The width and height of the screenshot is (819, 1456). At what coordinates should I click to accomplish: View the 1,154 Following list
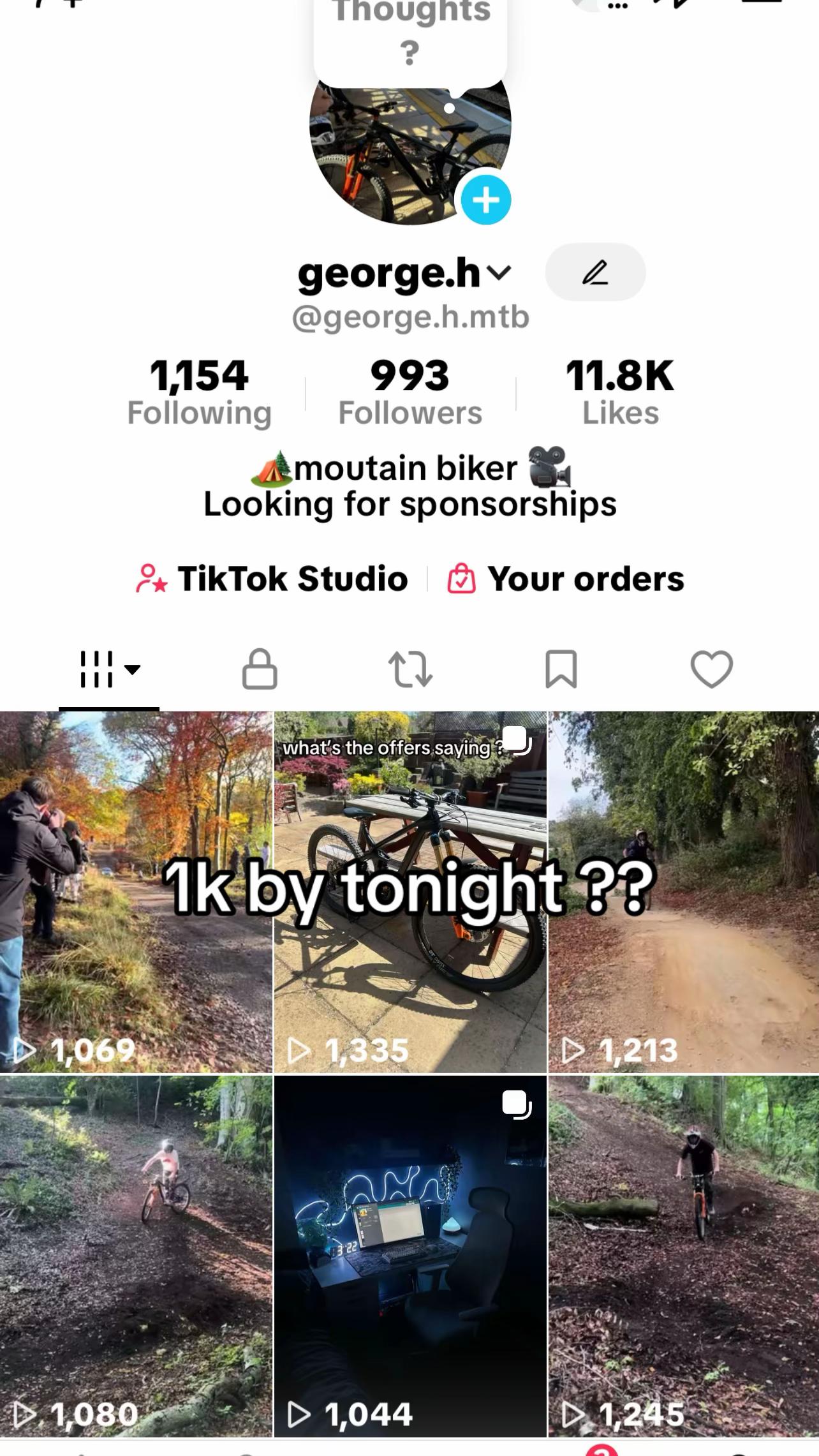point(199,392)
